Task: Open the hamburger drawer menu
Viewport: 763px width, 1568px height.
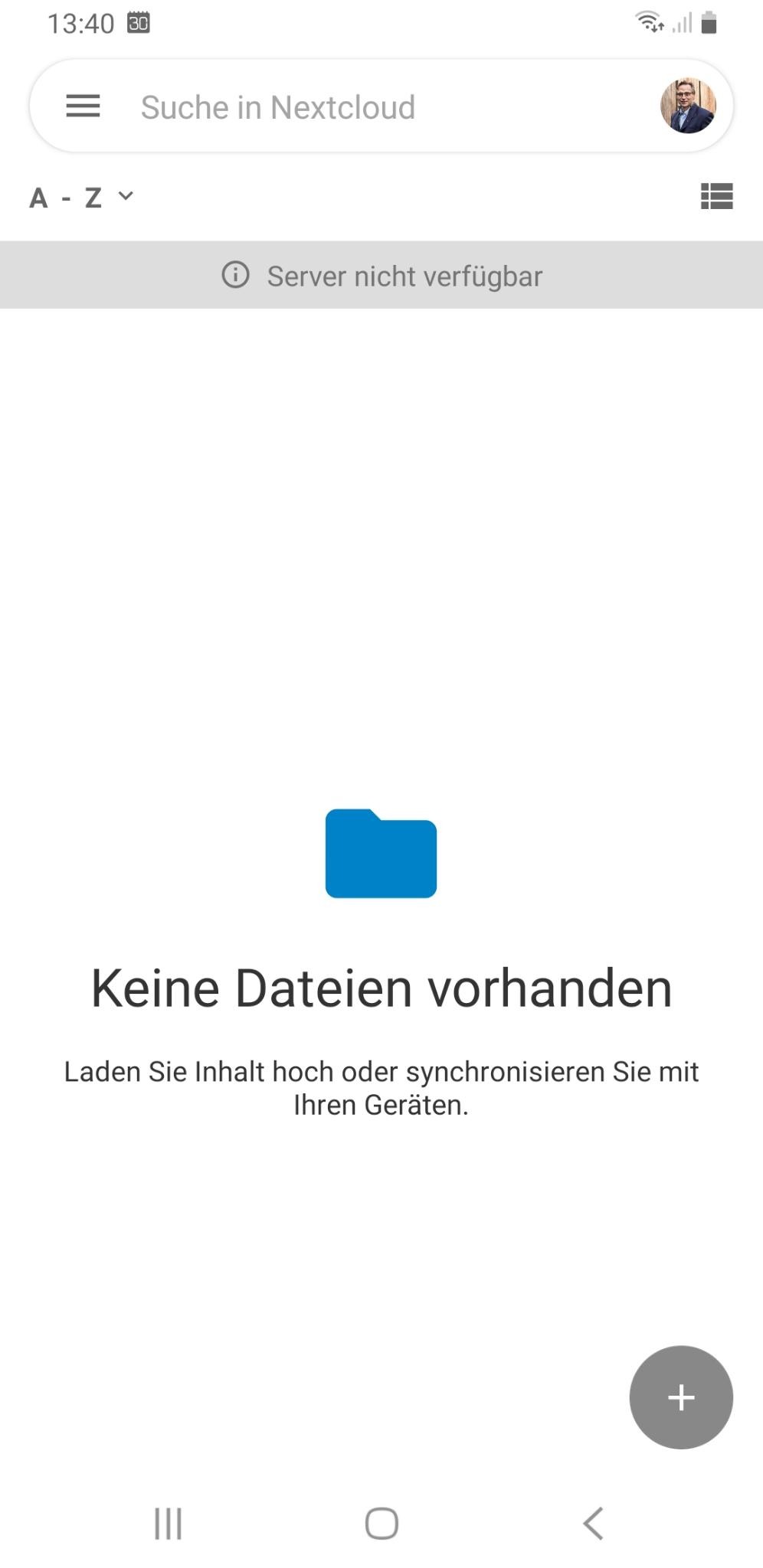Action: point(83,106)
